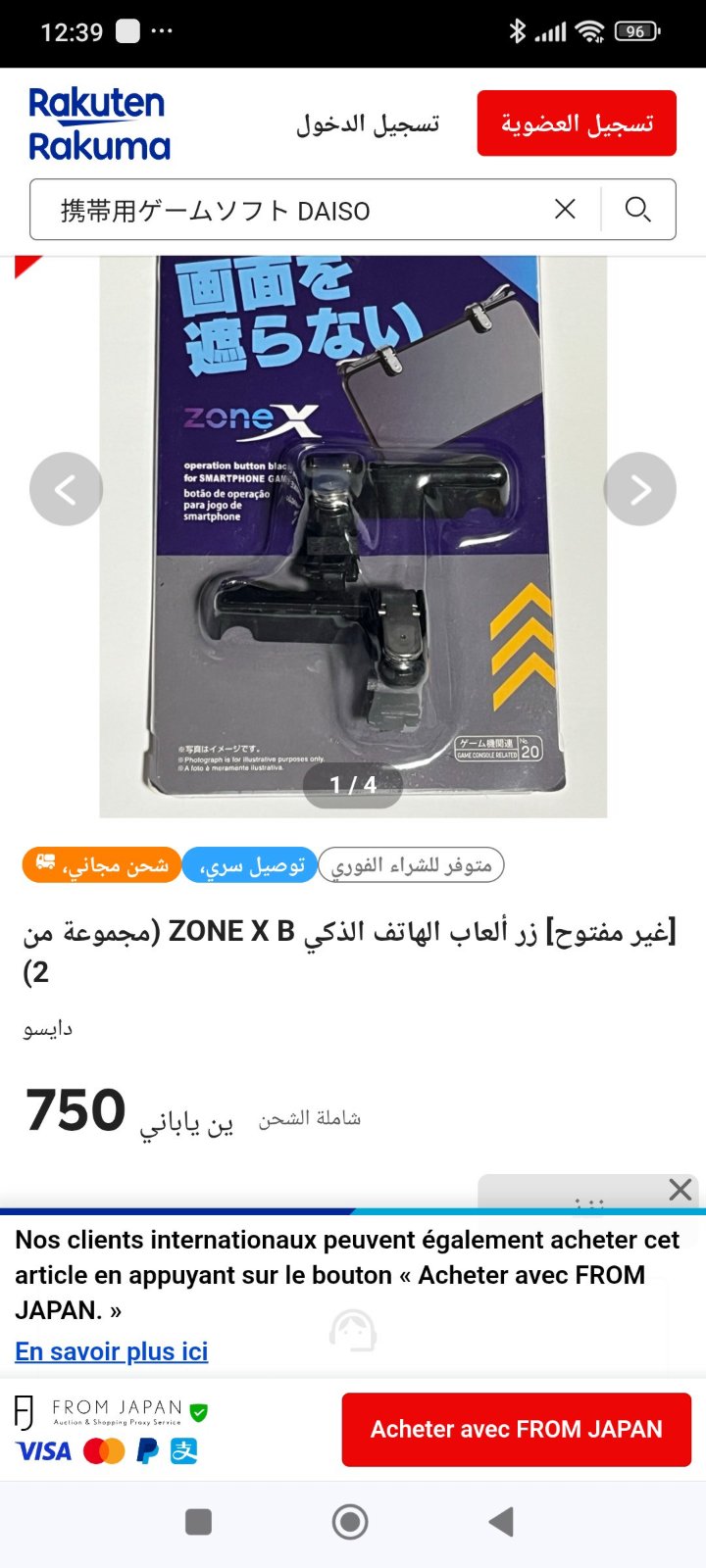Open recent apps from the navigation bar

[199, 1522]
